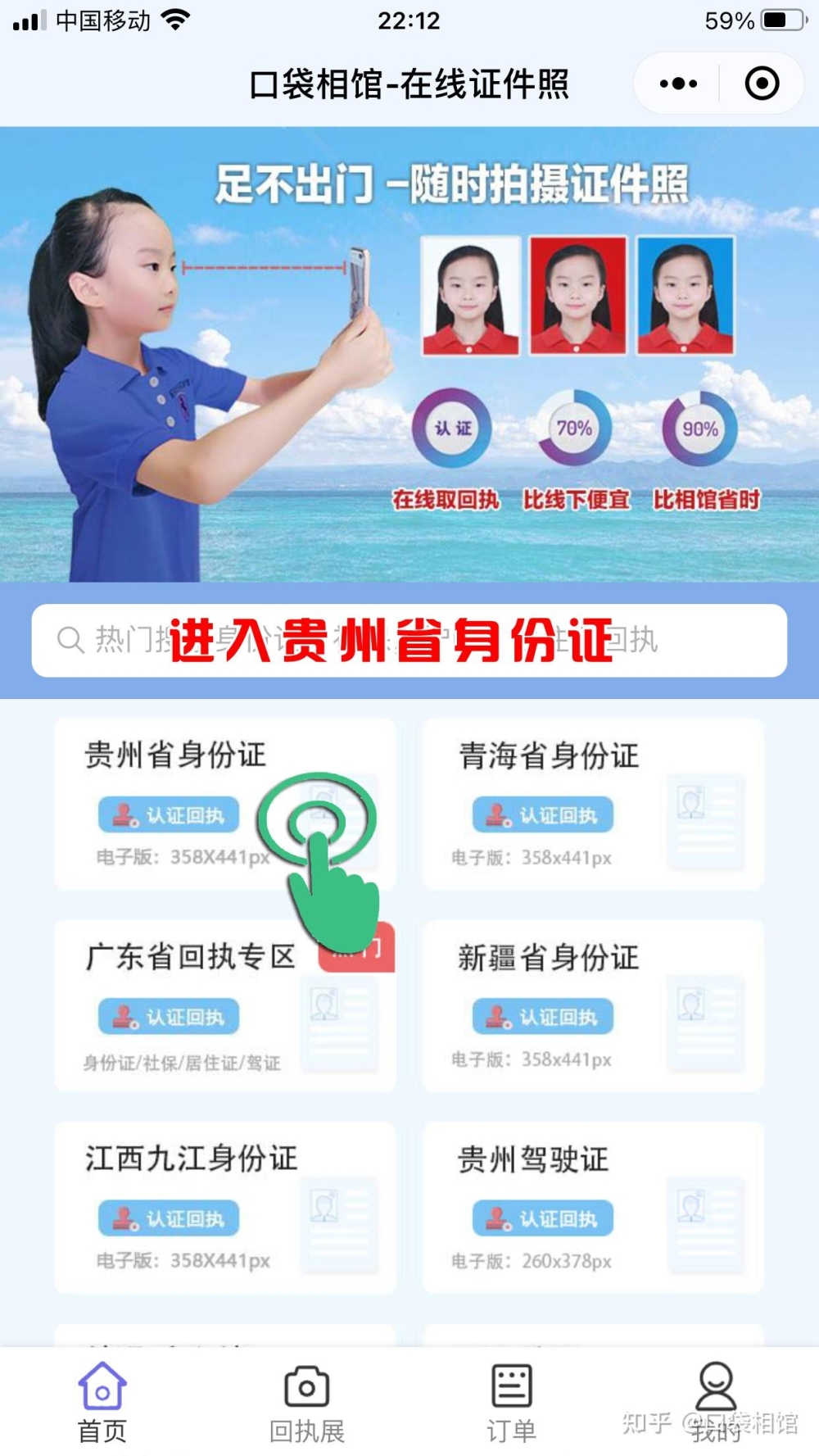Select the 新疆省身份证 card
Screen dimensions: 819x1456
click(593, 1005)
